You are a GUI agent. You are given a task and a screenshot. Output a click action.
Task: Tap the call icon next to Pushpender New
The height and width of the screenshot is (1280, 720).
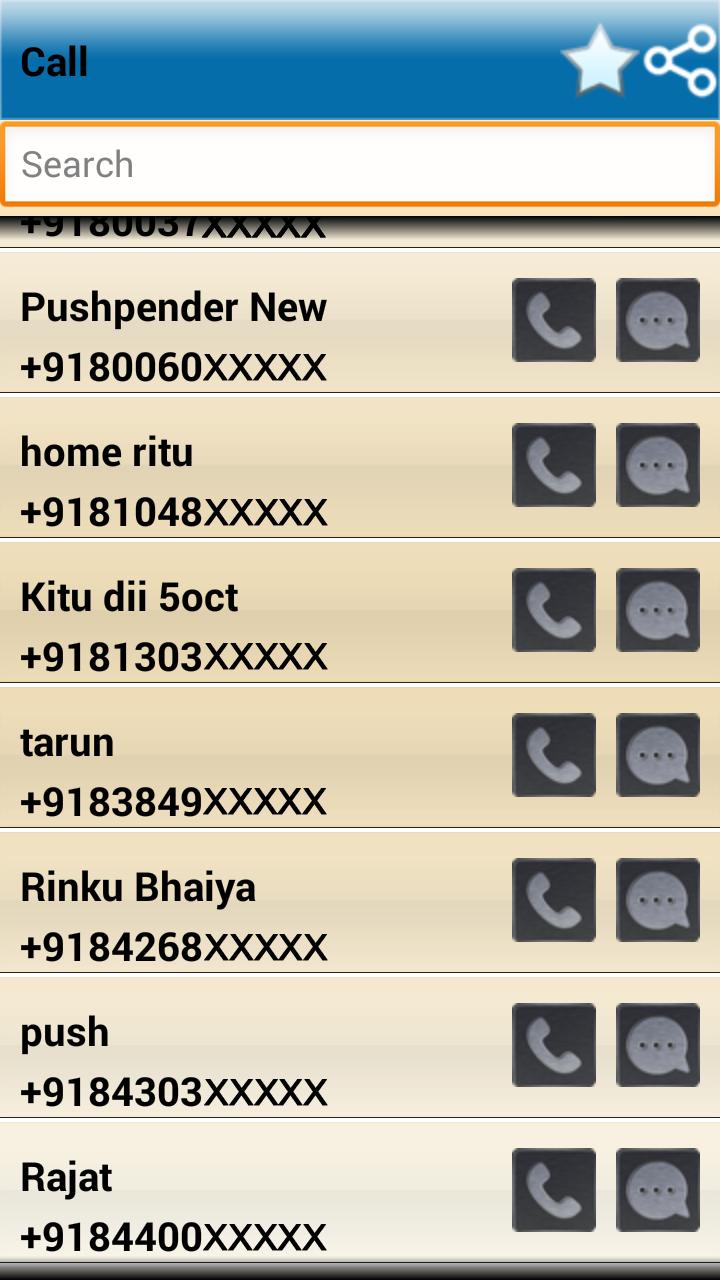coord(553,320)
